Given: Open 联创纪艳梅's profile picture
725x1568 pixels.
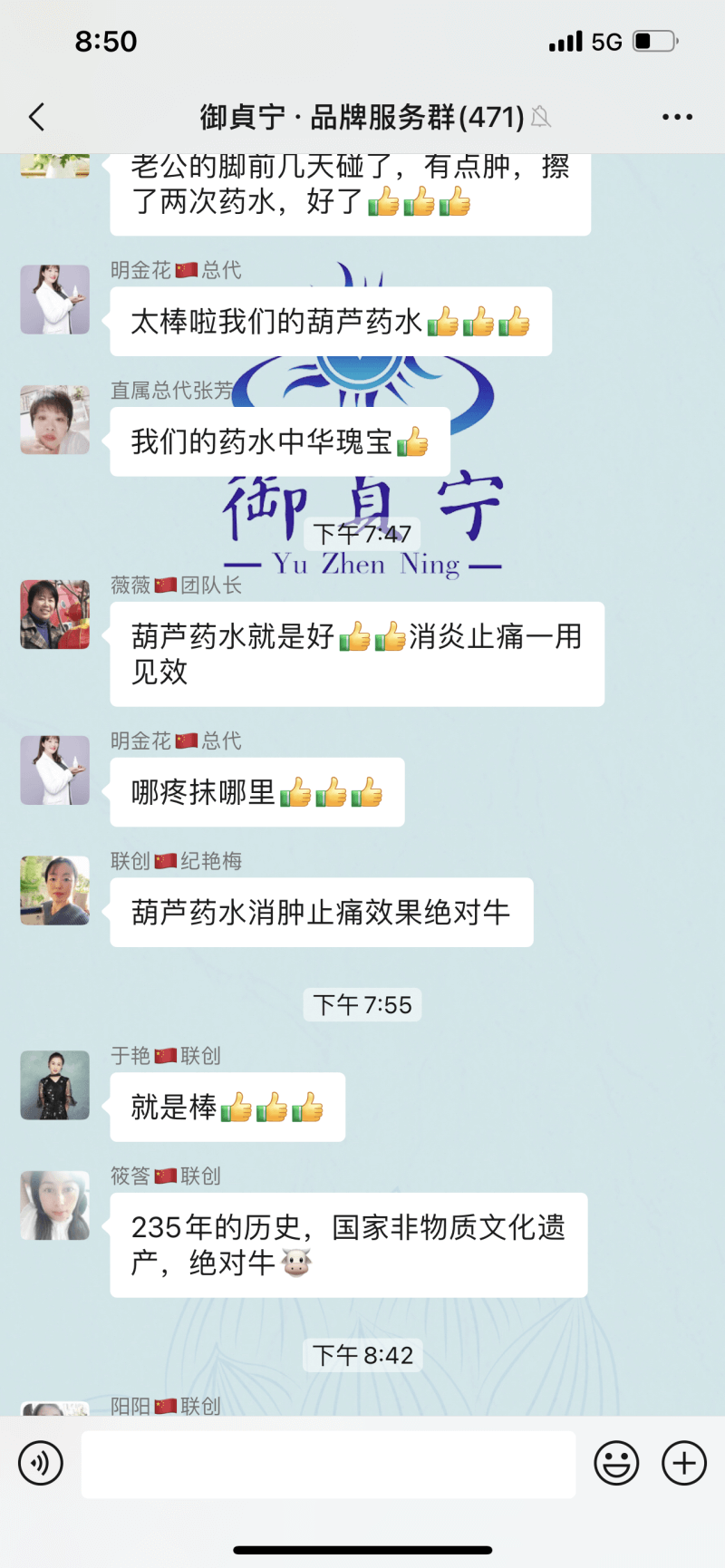Looking at the screenshot, I should [x=55, y=890].
